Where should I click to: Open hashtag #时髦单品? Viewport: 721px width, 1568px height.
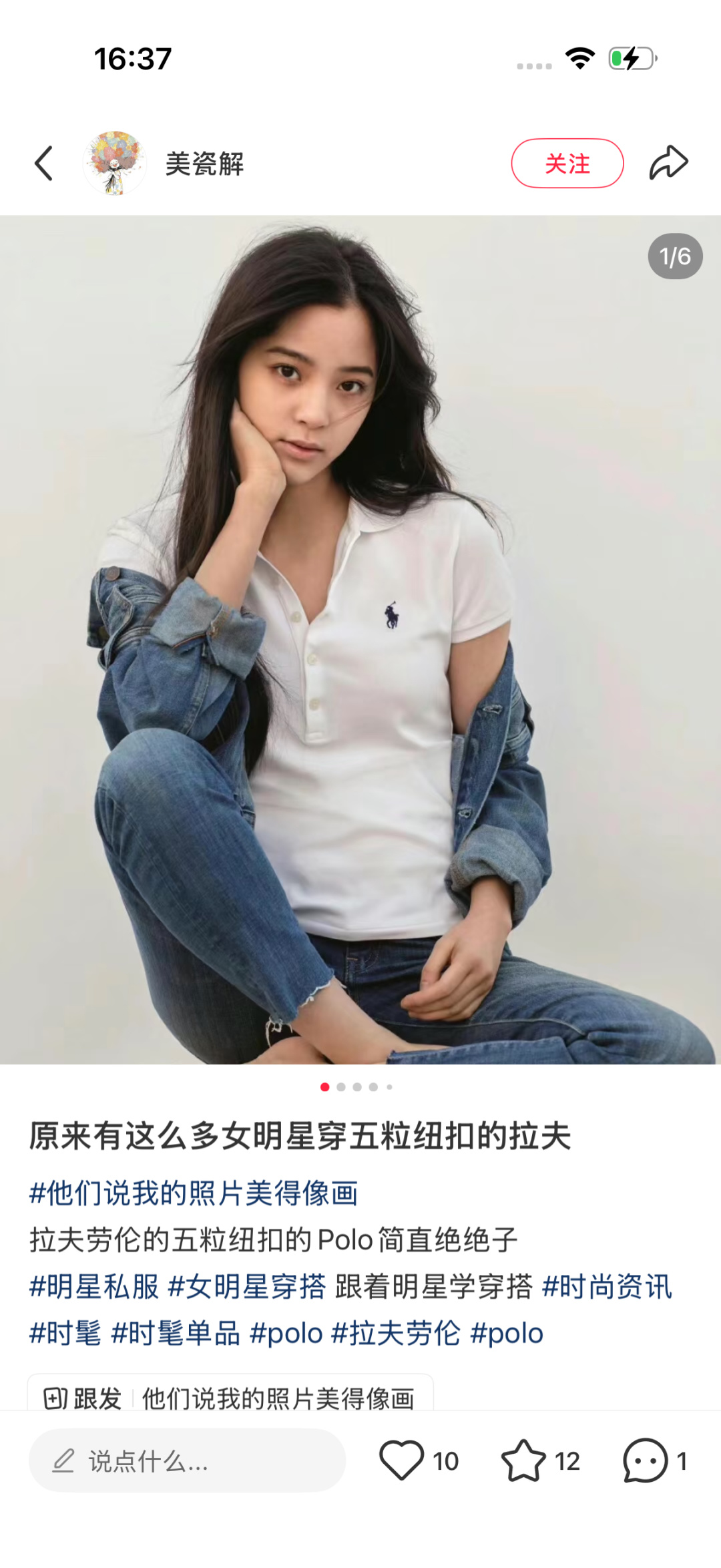(176, 1334)
